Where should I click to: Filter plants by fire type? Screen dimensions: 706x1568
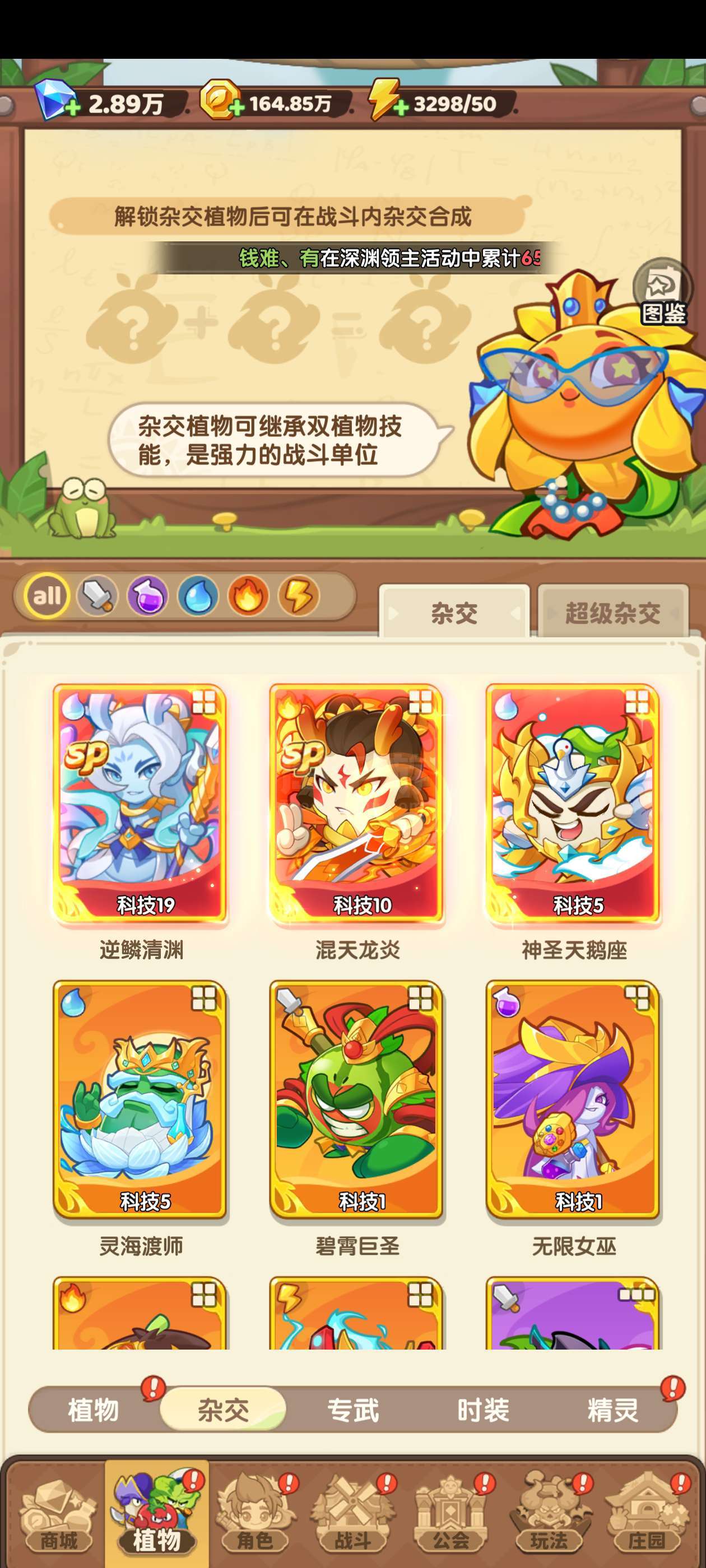click(248, 595)
